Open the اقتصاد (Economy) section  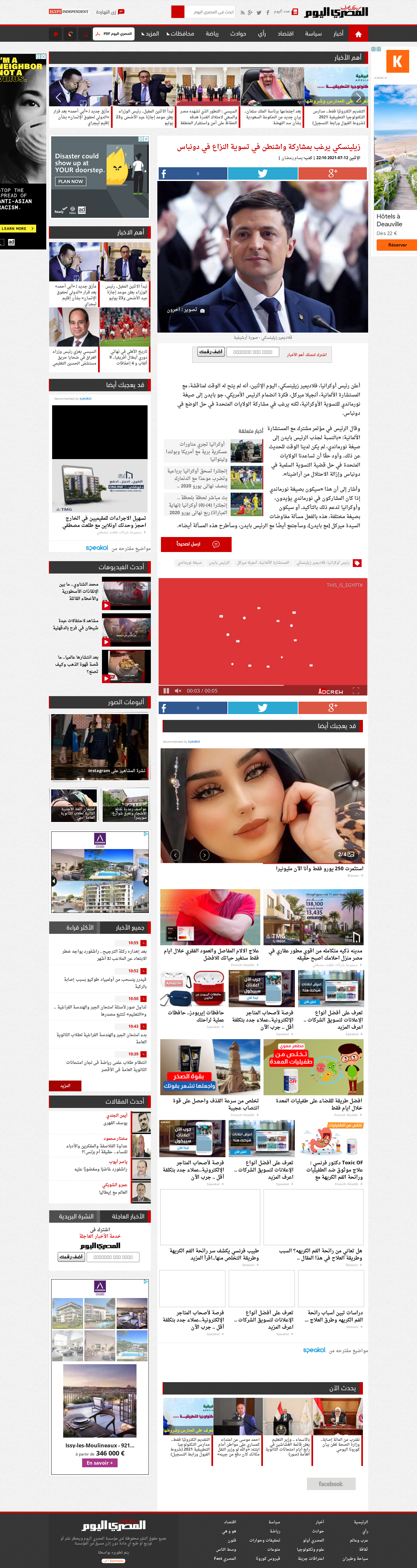point(286,34)
